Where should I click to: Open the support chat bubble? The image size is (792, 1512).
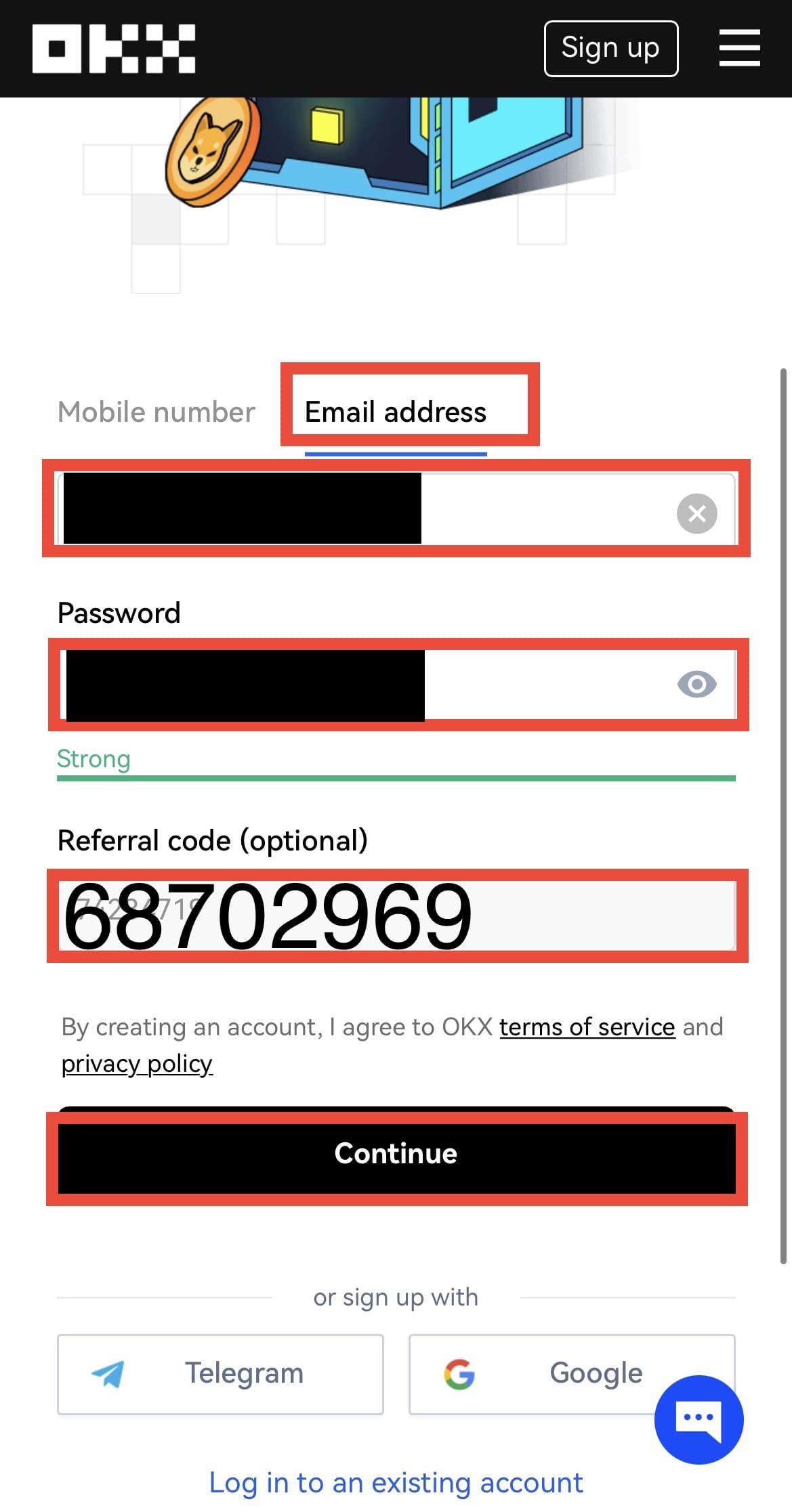click(699, 1419)
